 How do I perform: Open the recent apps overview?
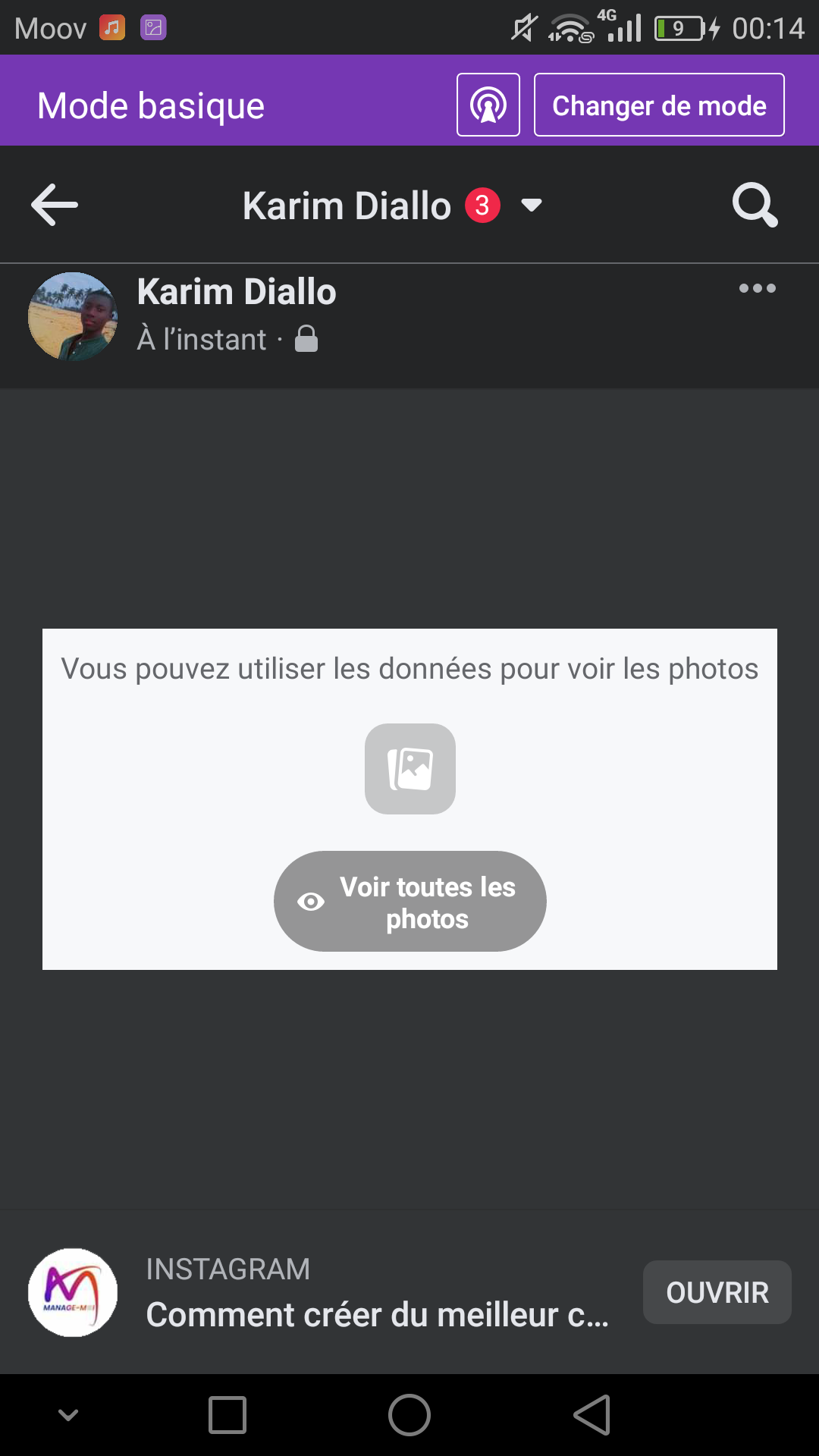click(x=227, y=1415)
